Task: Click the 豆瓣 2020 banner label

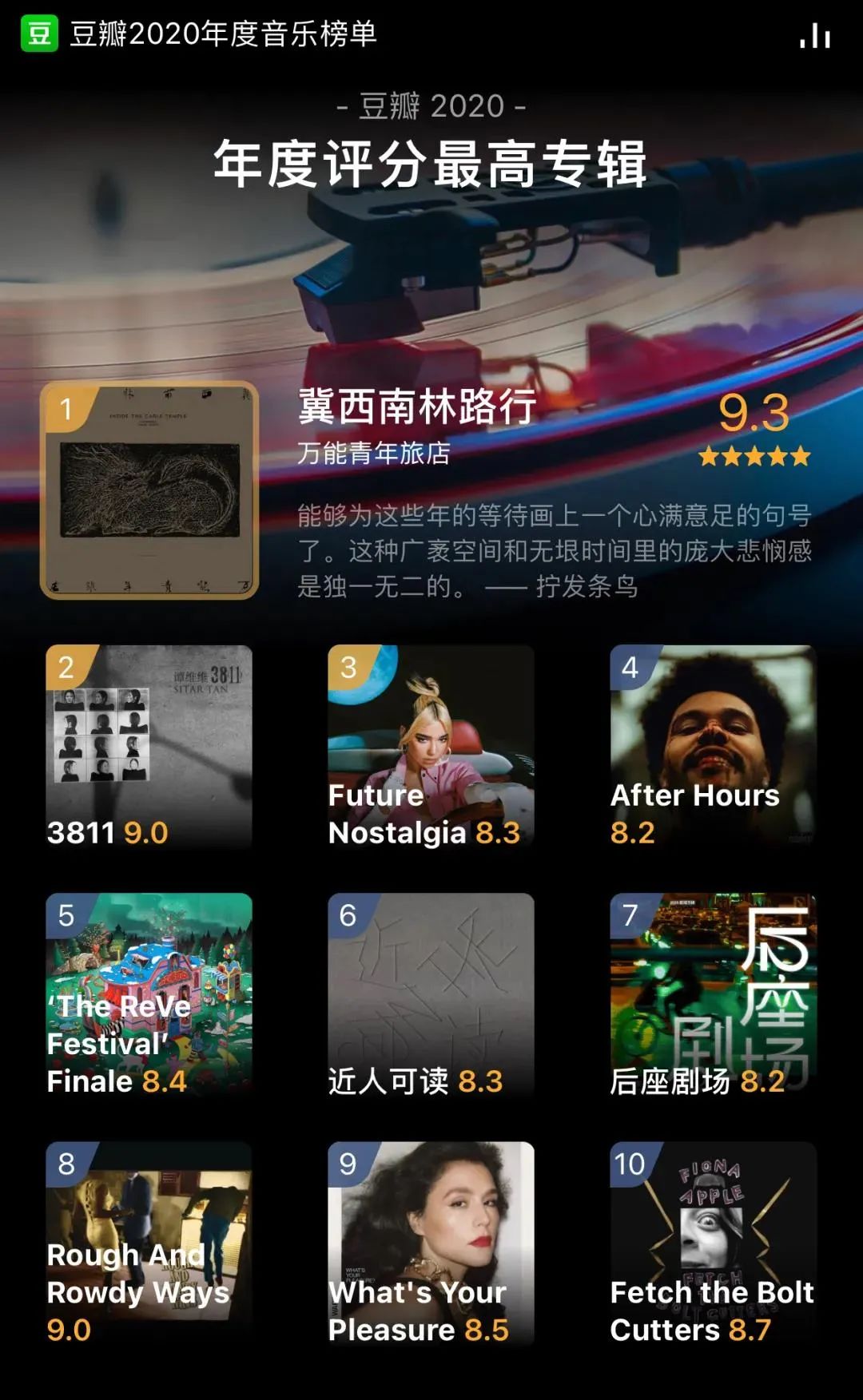Action: coord(431,105)
